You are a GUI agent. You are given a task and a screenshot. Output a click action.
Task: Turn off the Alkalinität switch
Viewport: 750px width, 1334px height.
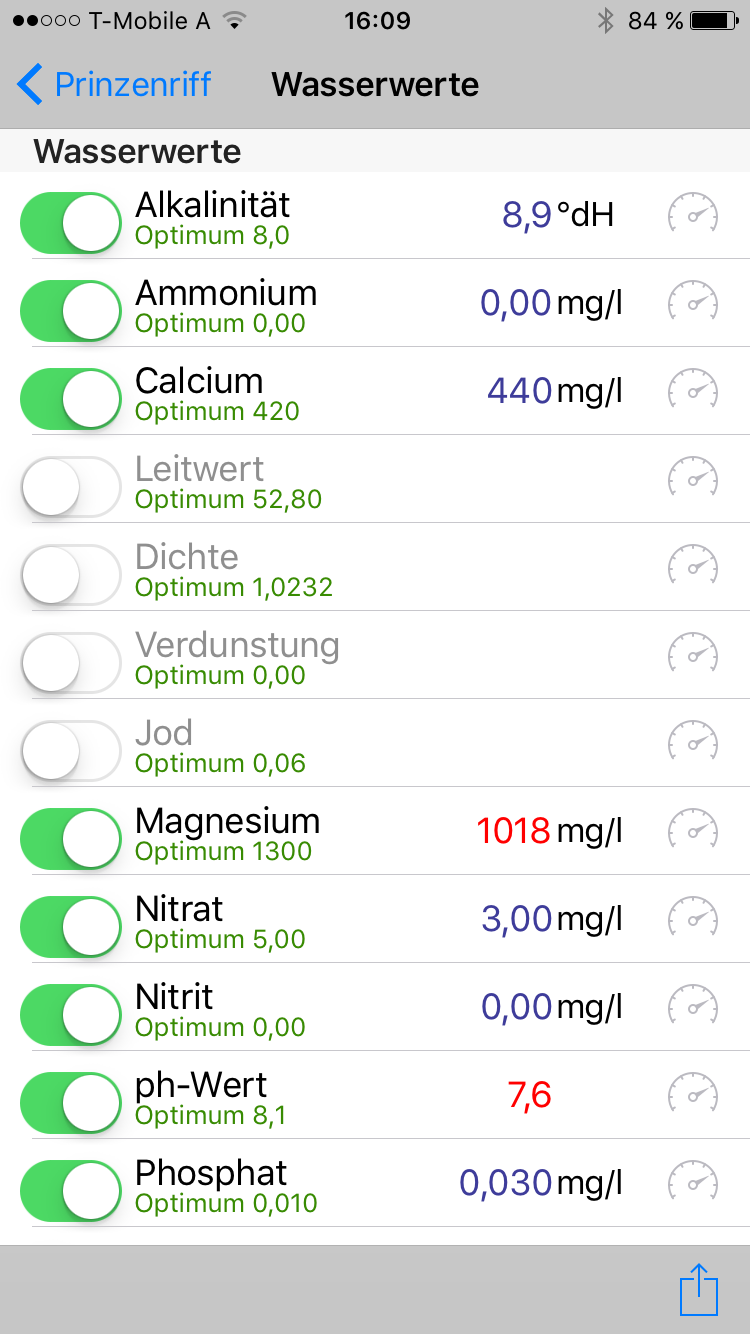70,222
